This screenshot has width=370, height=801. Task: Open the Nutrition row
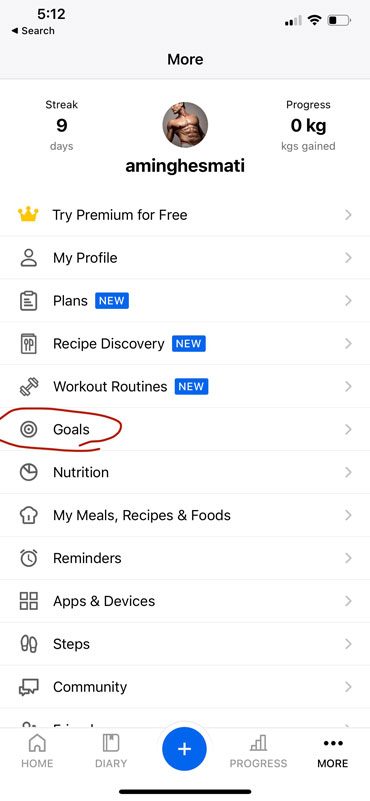[185, 472]
